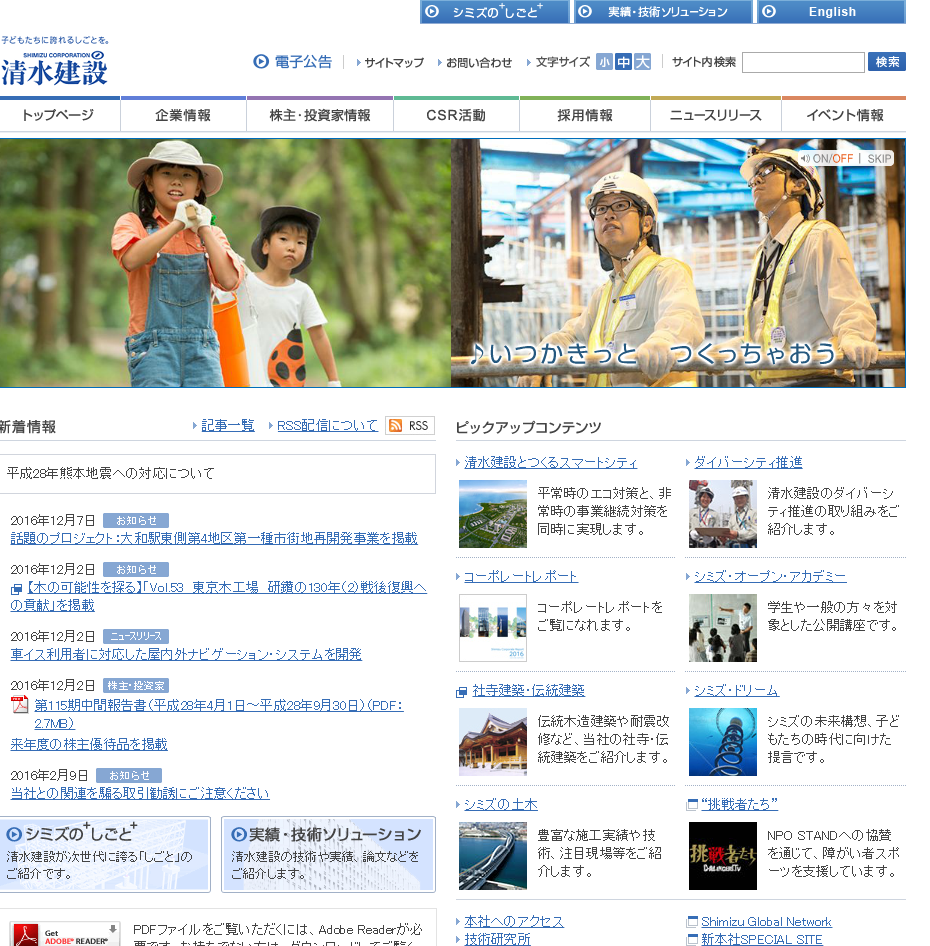Image resolution: width=930 pixels, height=946 pixels.
Task: Open the 記事一覧 article list link
Action: pos(228,425)
